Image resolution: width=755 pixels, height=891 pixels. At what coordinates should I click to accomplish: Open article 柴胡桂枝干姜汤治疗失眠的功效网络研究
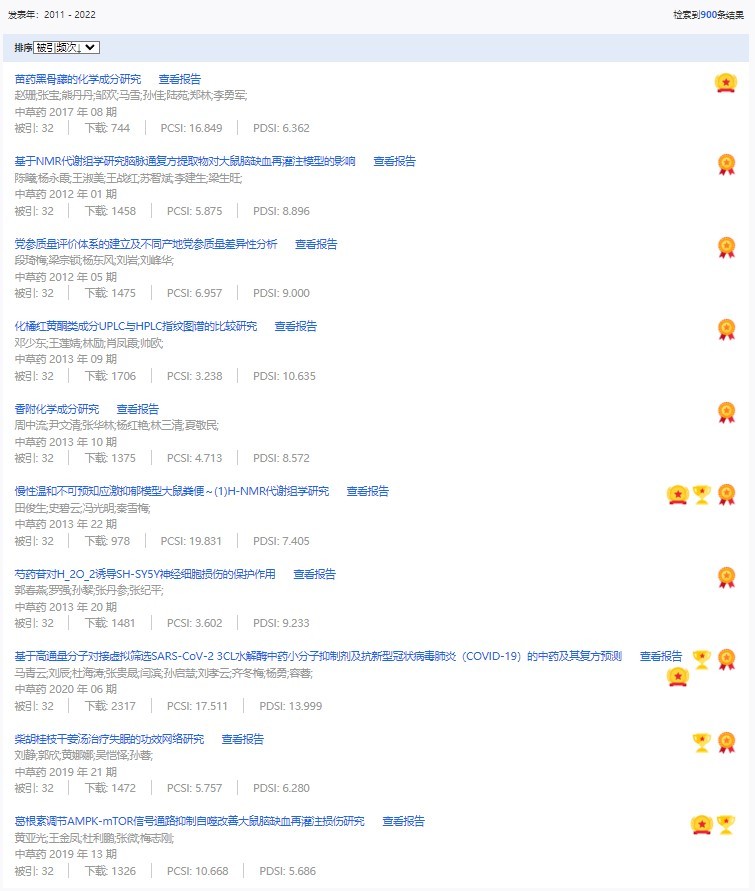click(109, 739)
